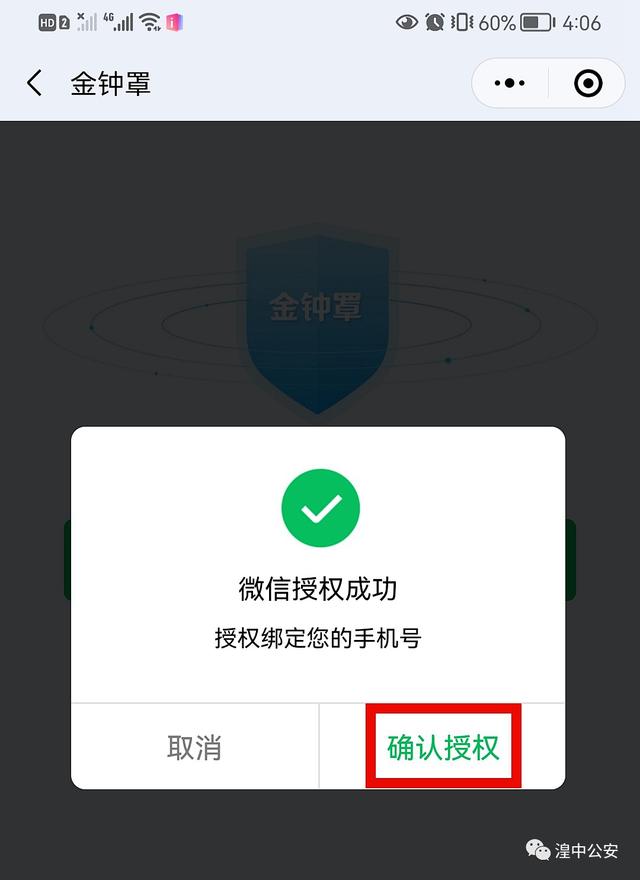Confirm with the 确认授权 button
The width and height of the screenshot is (640, 880).
(443, 746)
